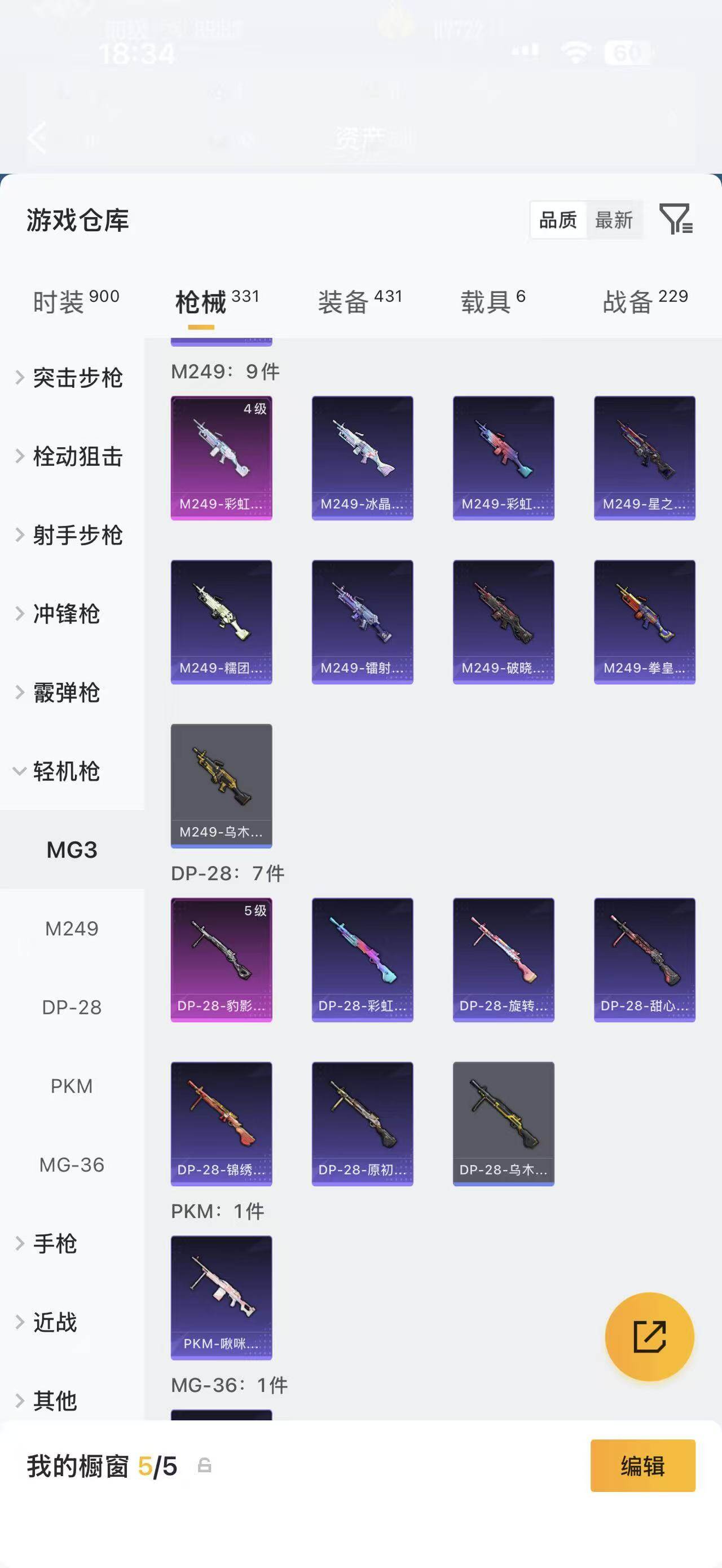Expand the 突击步枪 category

point(72,377)
